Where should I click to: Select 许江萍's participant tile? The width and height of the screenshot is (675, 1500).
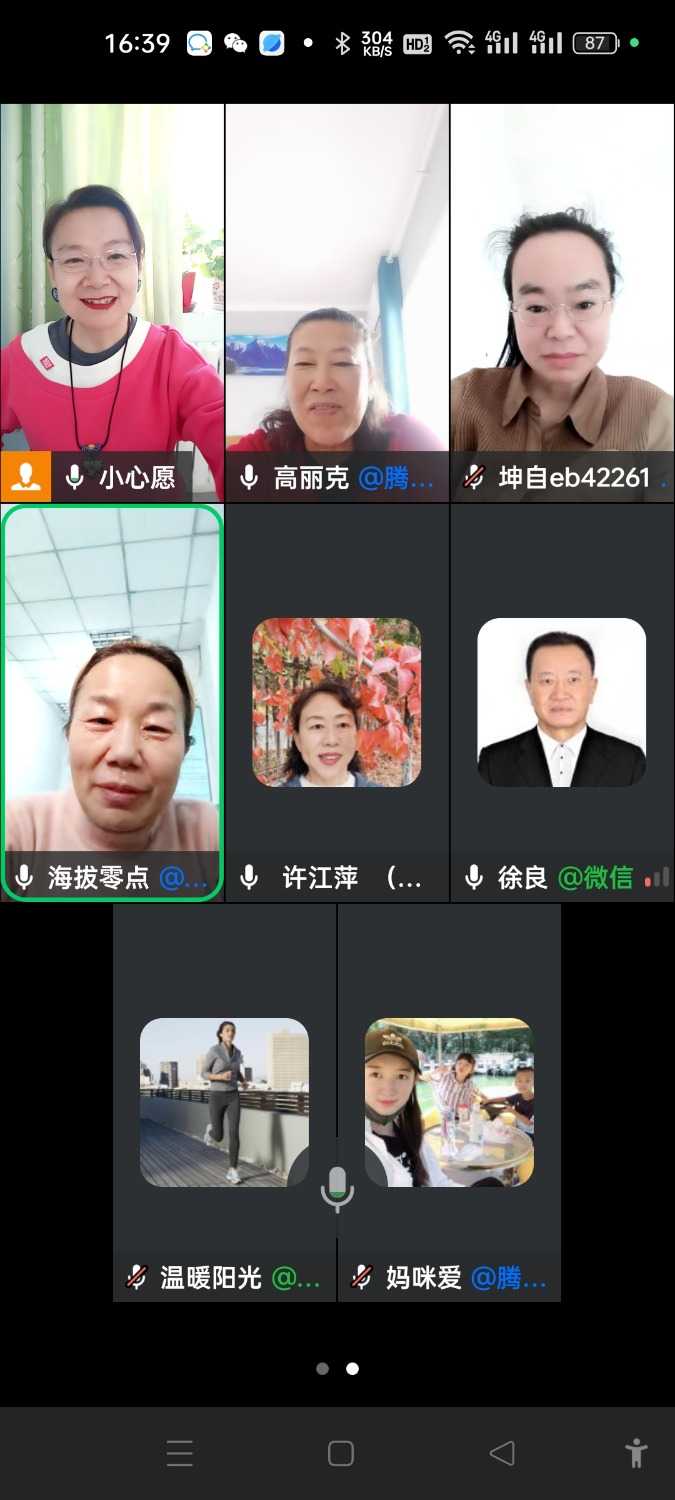(x=337, y=702)
